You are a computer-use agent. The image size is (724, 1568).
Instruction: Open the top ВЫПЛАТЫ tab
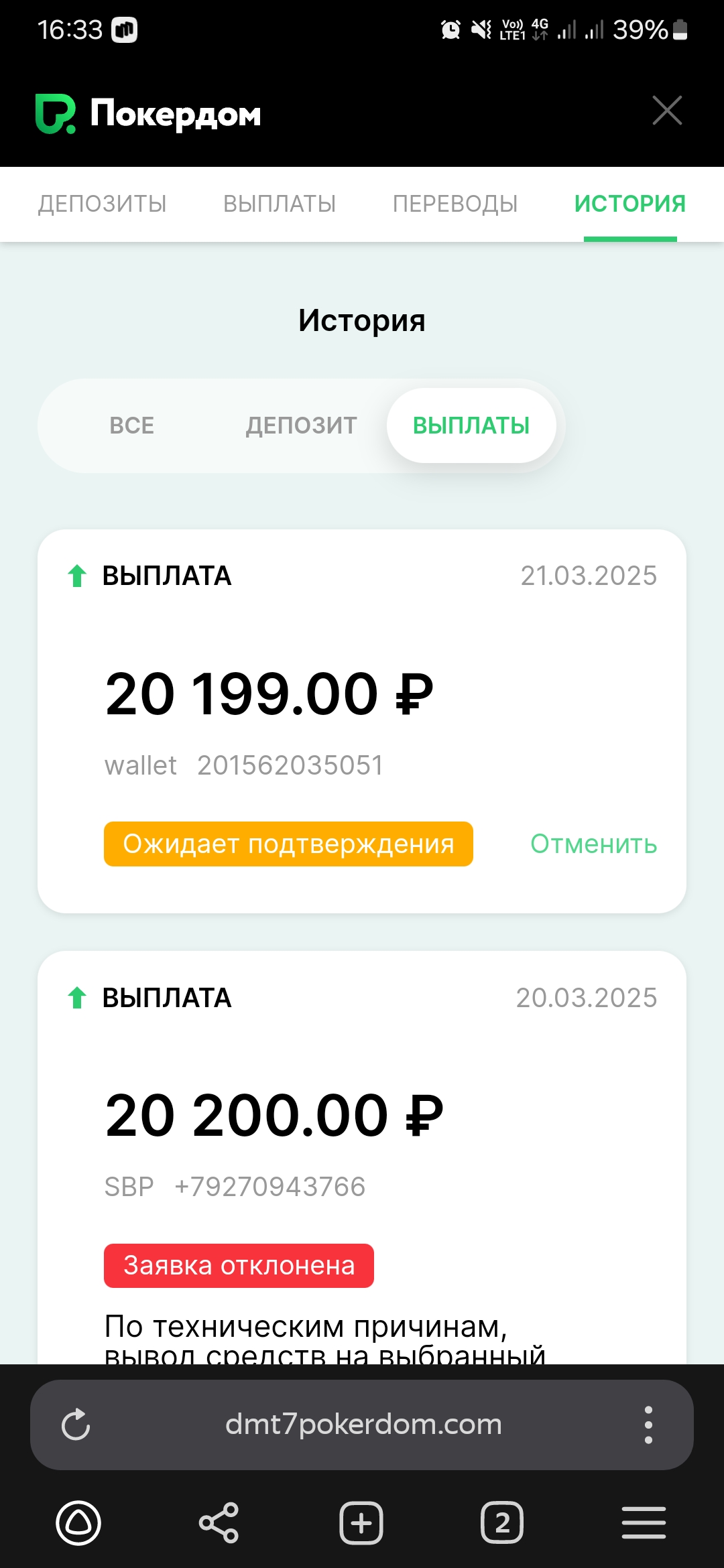(x=280, y=204)
